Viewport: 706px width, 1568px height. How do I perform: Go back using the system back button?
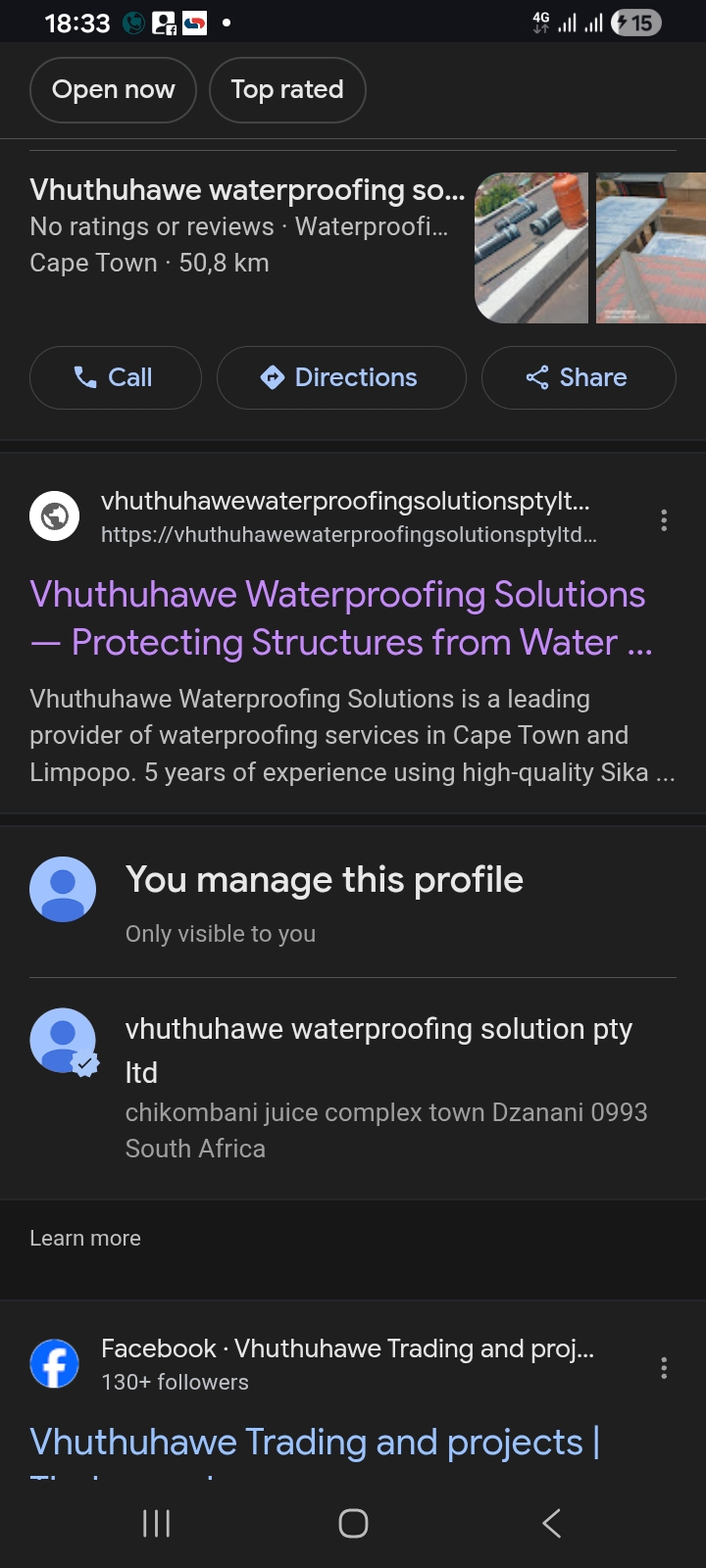pyautogui.click(x=551, y=1523)
